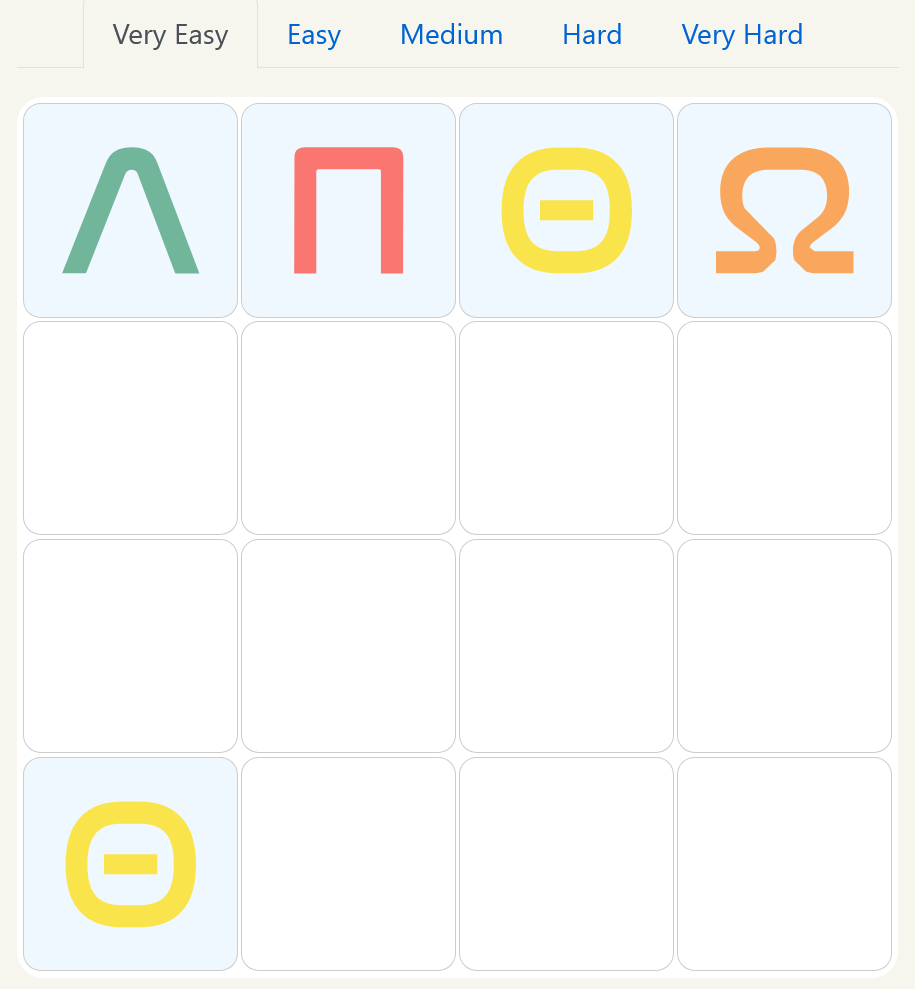Select the empty cell directly above the bottom Theta
915x989 pixels.
pyautogui.click(x=130, y=646)
